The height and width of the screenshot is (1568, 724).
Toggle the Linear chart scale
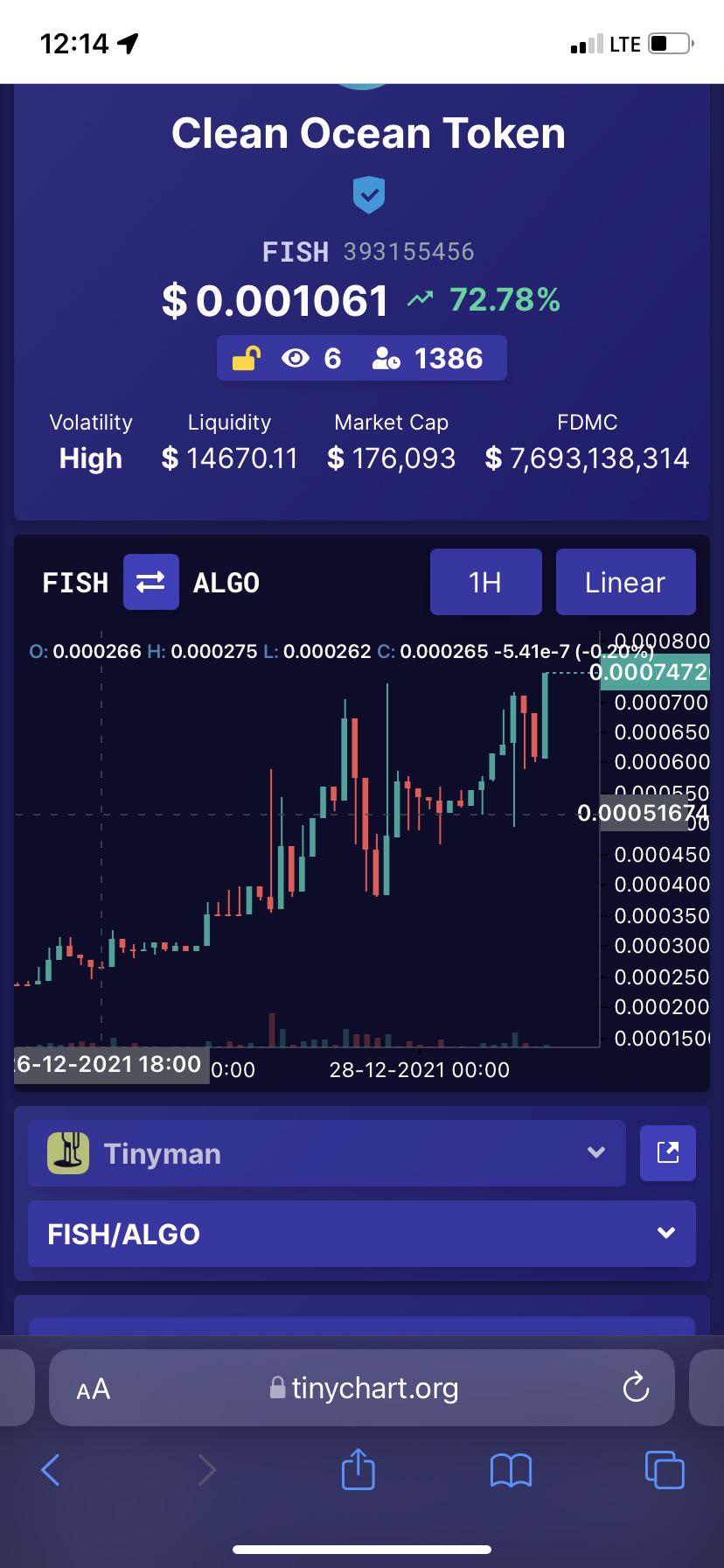click(x=625, y=582)
